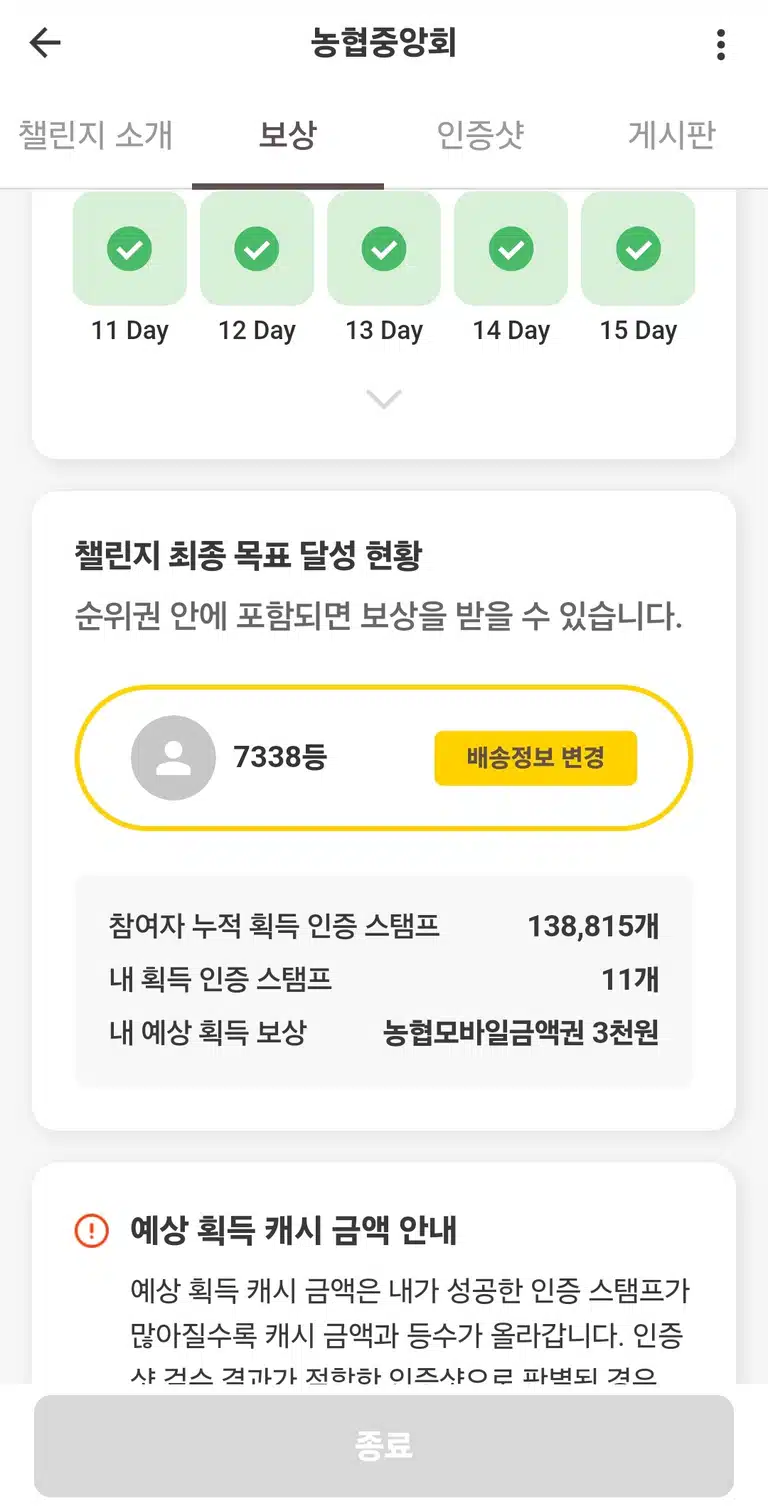Tap the 배송정보 변경 button
The width and height of the screenshot is (768, 1508).
535,757
